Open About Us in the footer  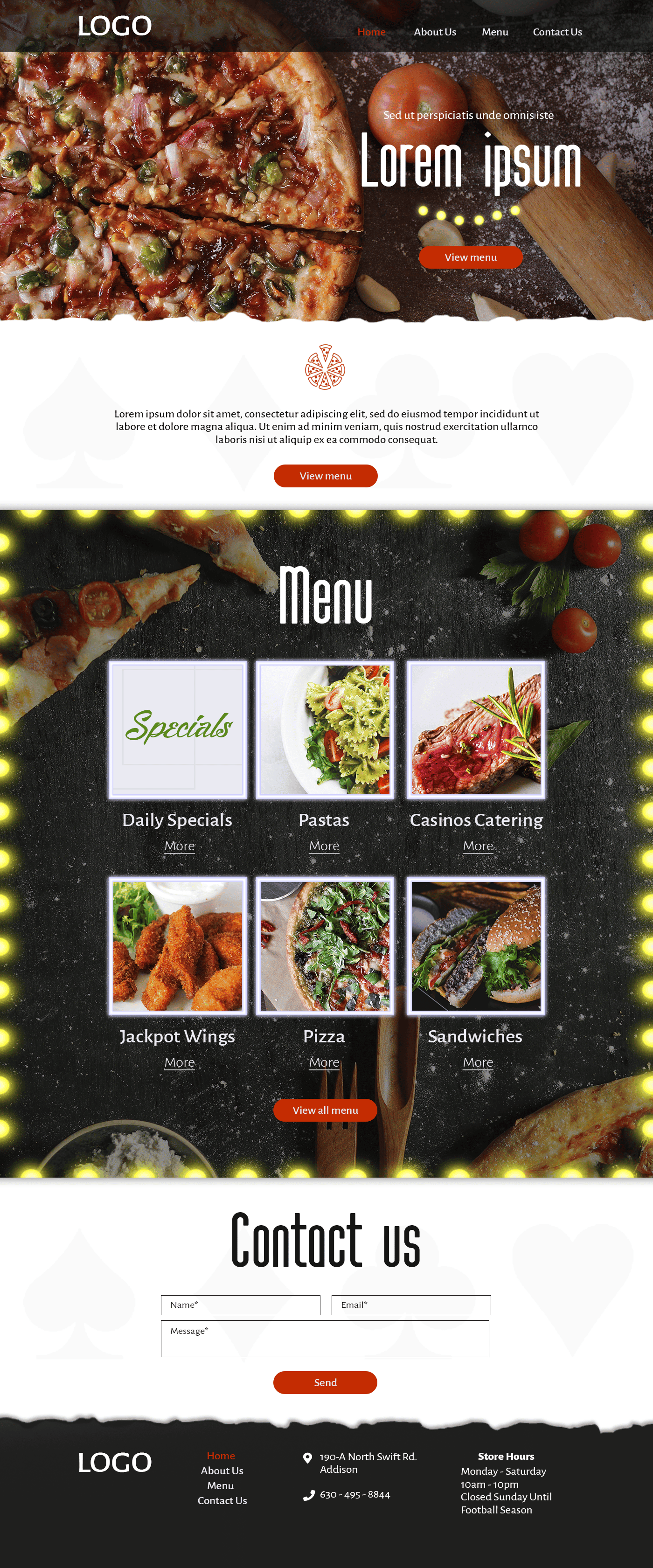pyautogui.click(x=222, y=1470)
